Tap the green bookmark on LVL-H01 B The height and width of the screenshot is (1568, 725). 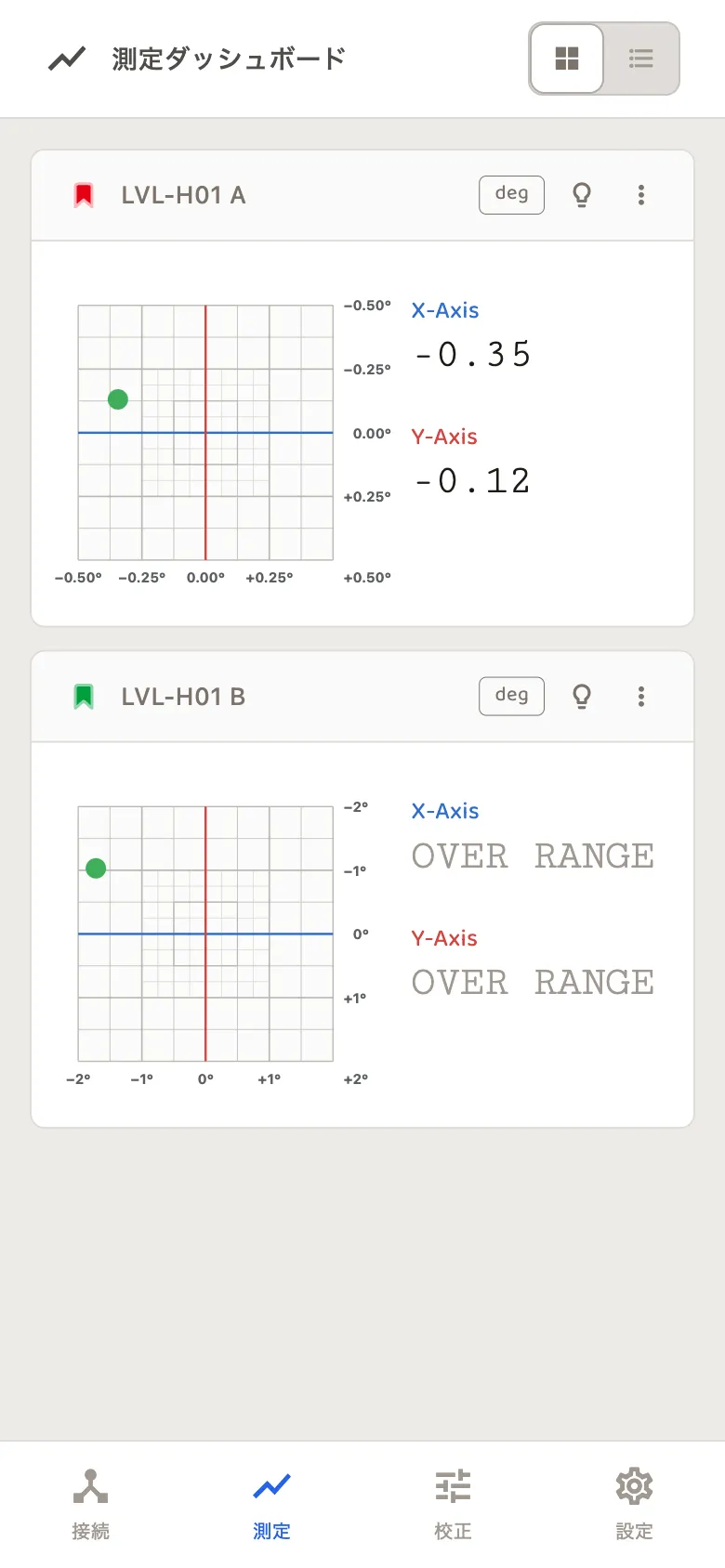coord(84,697)
